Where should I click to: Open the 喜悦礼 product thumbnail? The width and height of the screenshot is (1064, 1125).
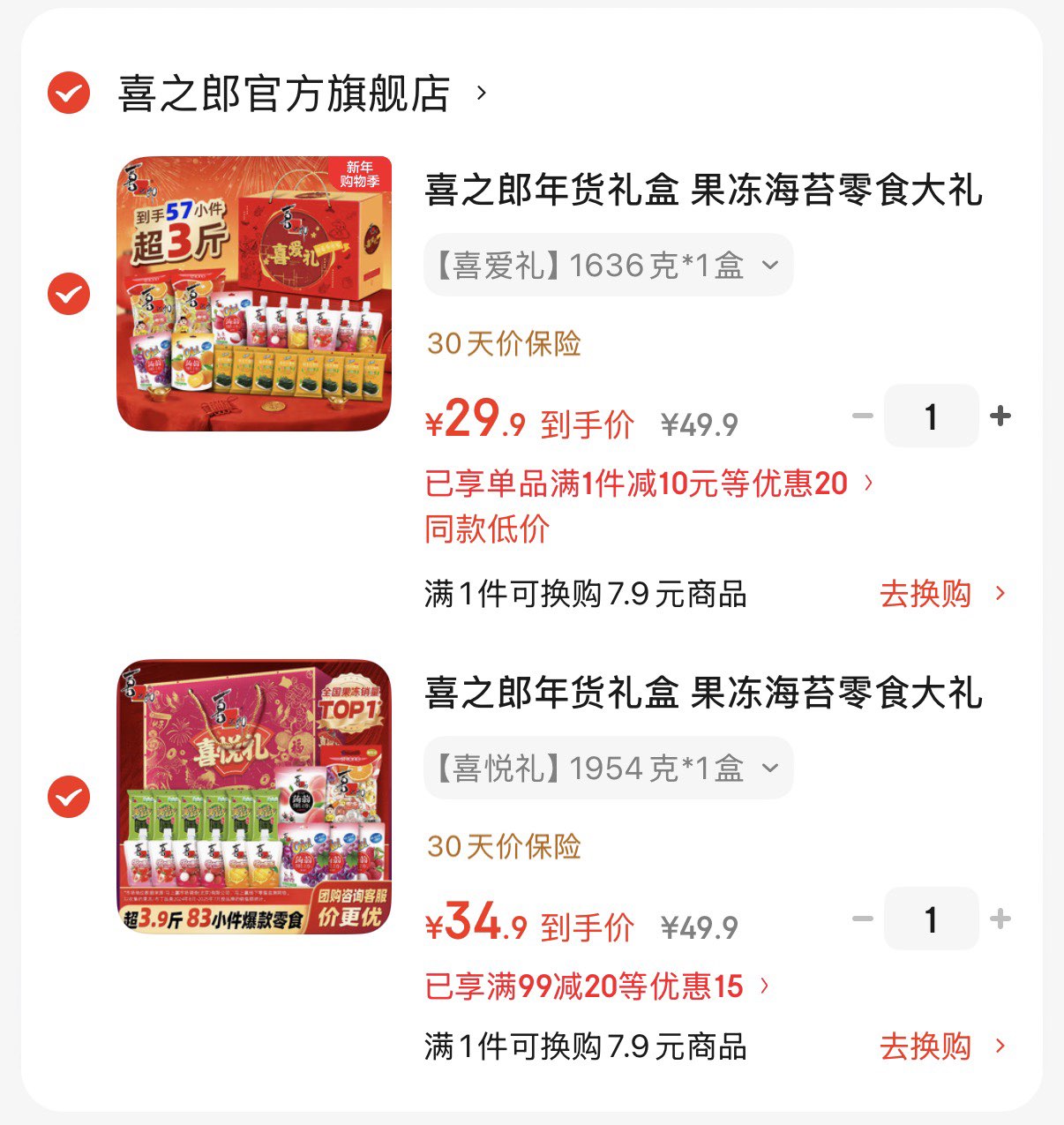coord(254,798)
